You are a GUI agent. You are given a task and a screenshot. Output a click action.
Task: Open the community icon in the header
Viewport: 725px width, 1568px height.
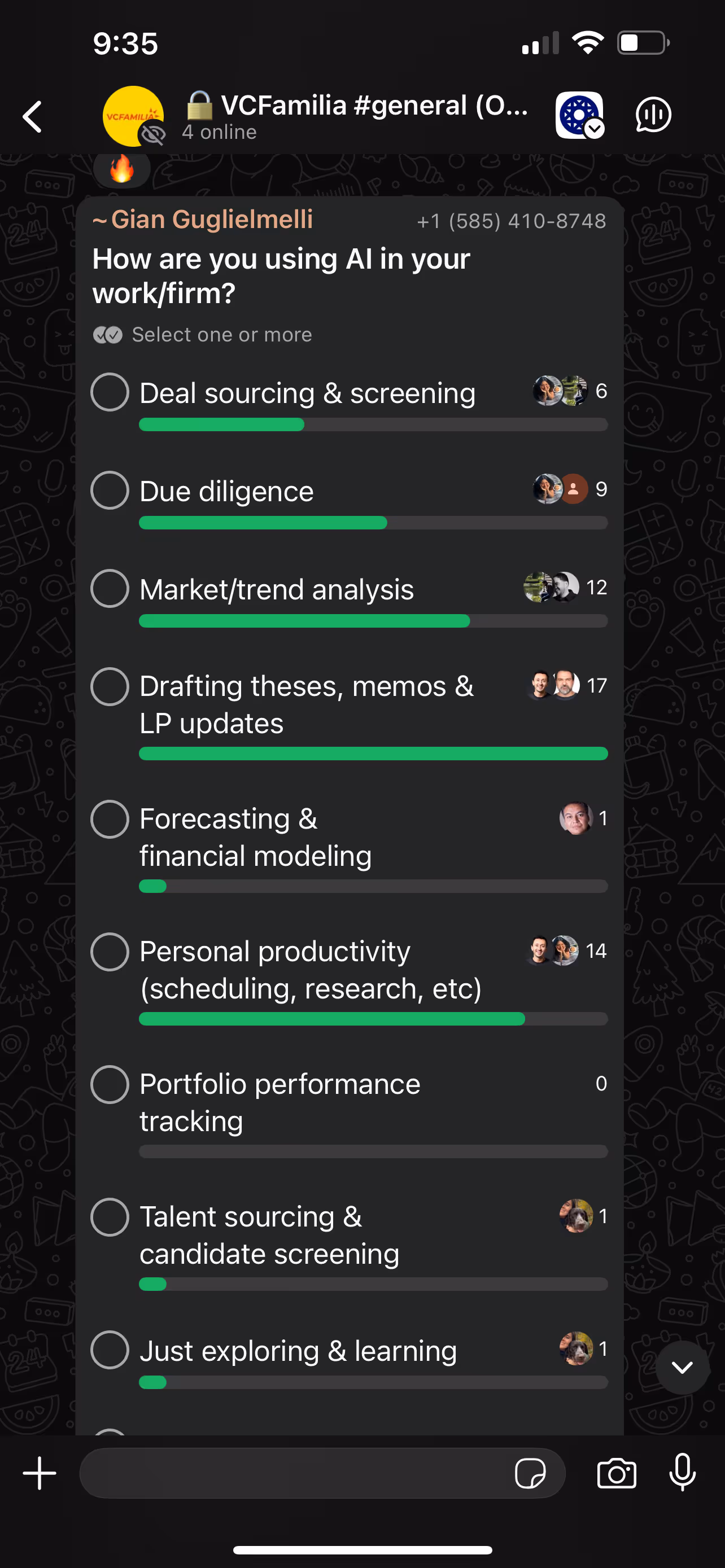click(579, 115)
